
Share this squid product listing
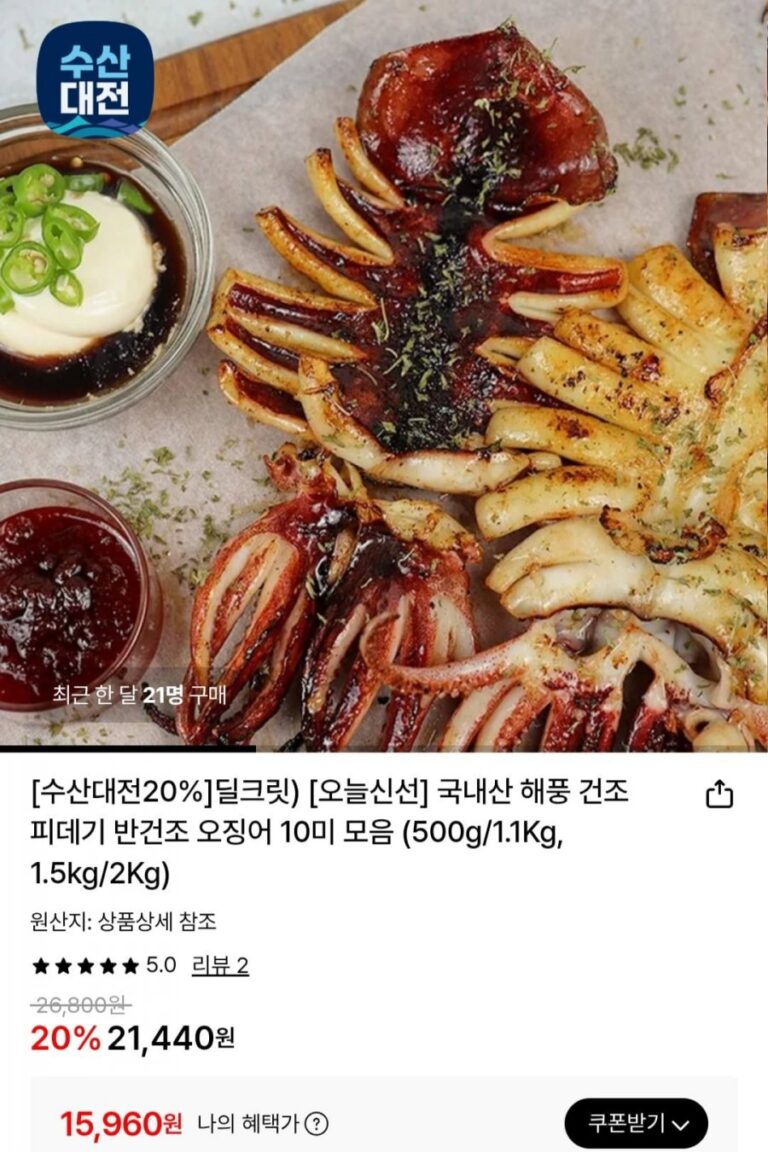719,794
